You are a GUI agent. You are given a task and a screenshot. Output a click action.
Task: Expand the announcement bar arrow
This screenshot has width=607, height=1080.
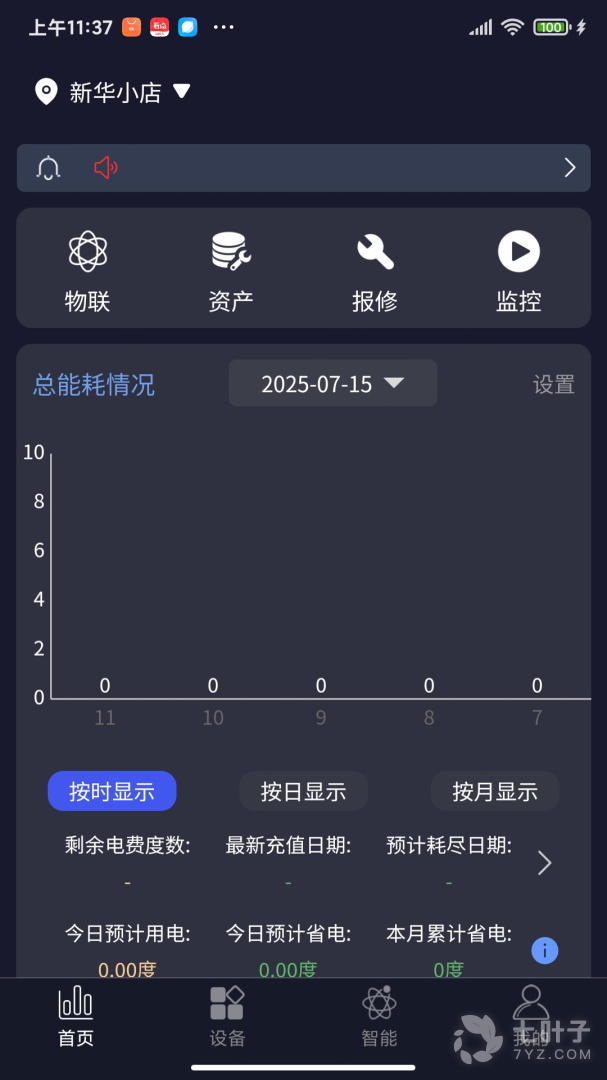[569, 168]
